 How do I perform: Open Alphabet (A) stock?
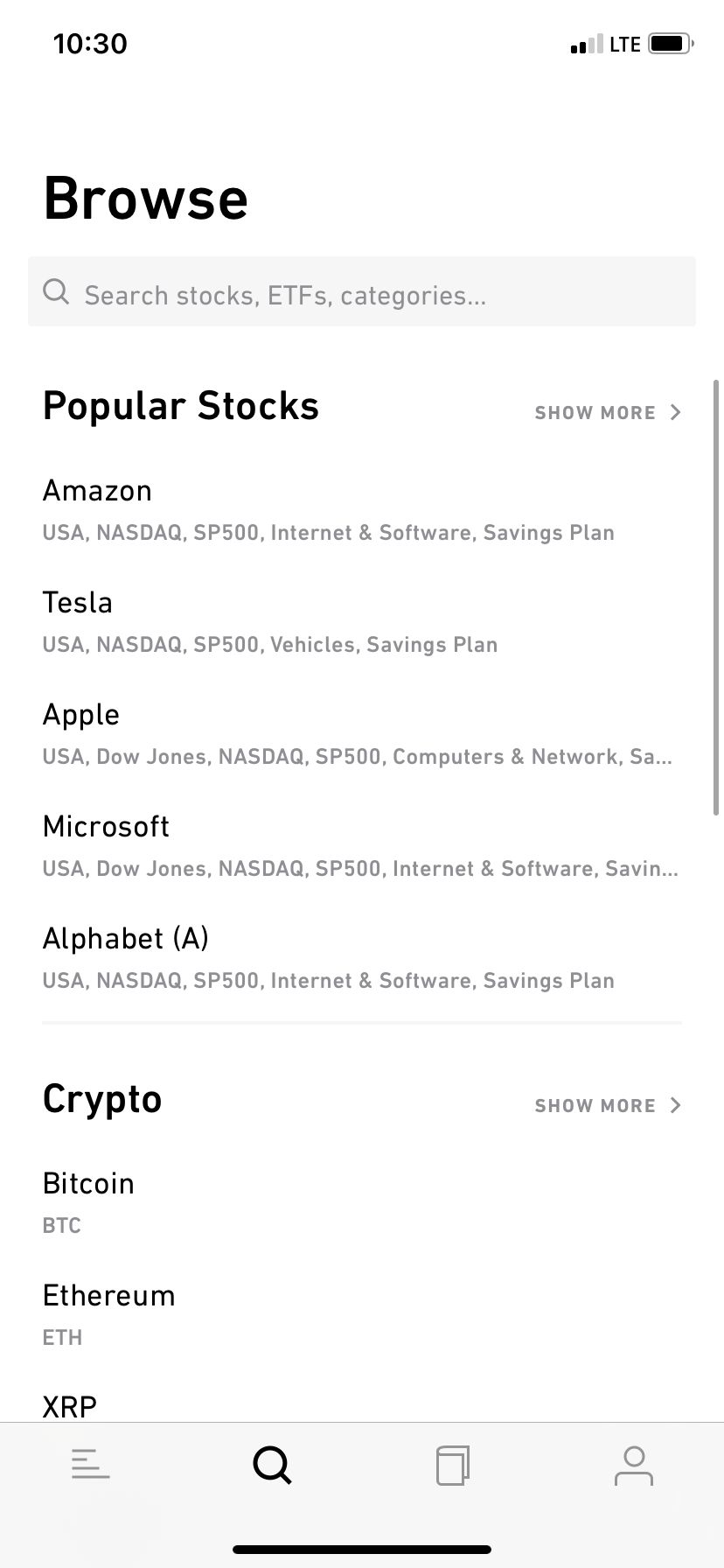click(362, 959)
